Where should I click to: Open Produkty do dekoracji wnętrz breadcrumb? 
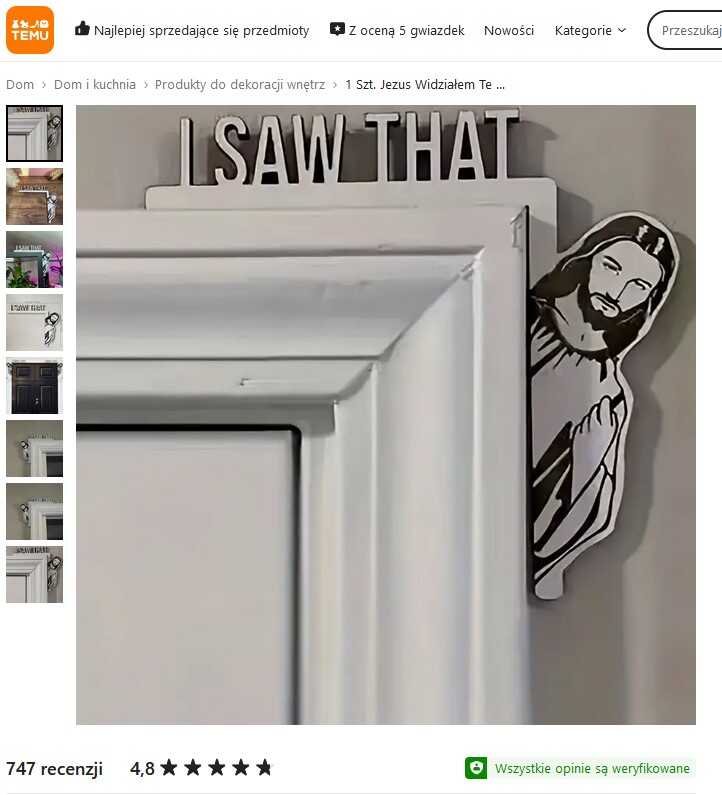tap(240, 85)
